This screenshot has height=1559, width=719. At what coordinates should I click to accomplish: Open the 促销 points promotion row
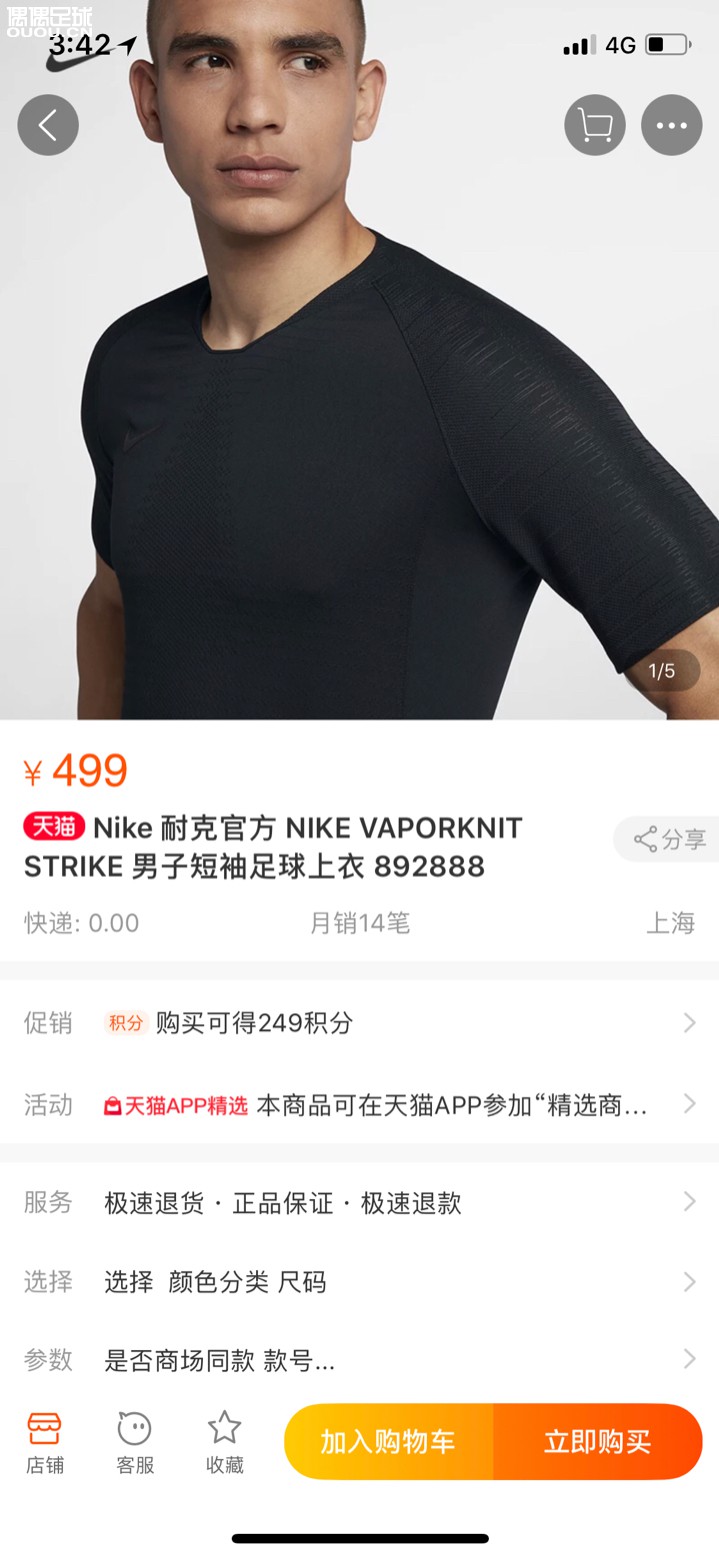click(x=360, y=1022)
